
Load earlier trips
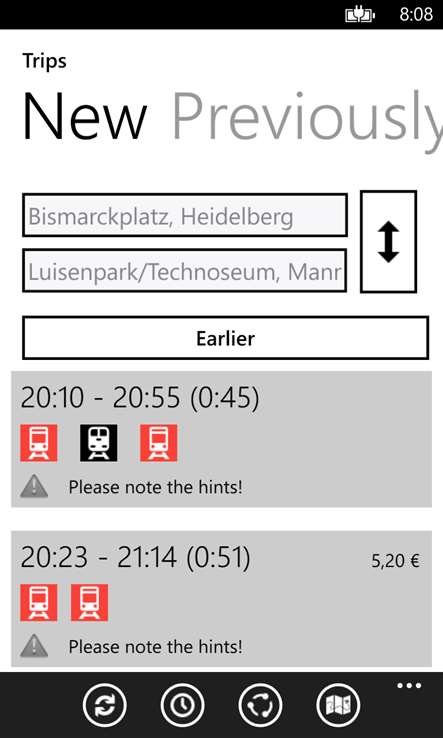(226, 338)
